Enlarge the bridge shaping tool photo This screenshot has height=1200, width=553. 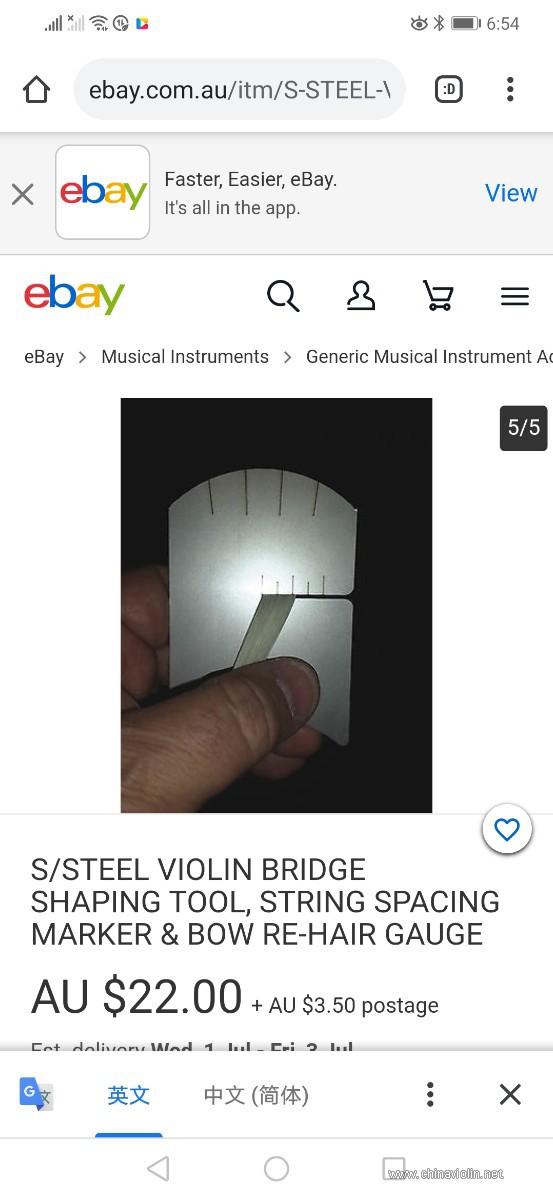277,605
